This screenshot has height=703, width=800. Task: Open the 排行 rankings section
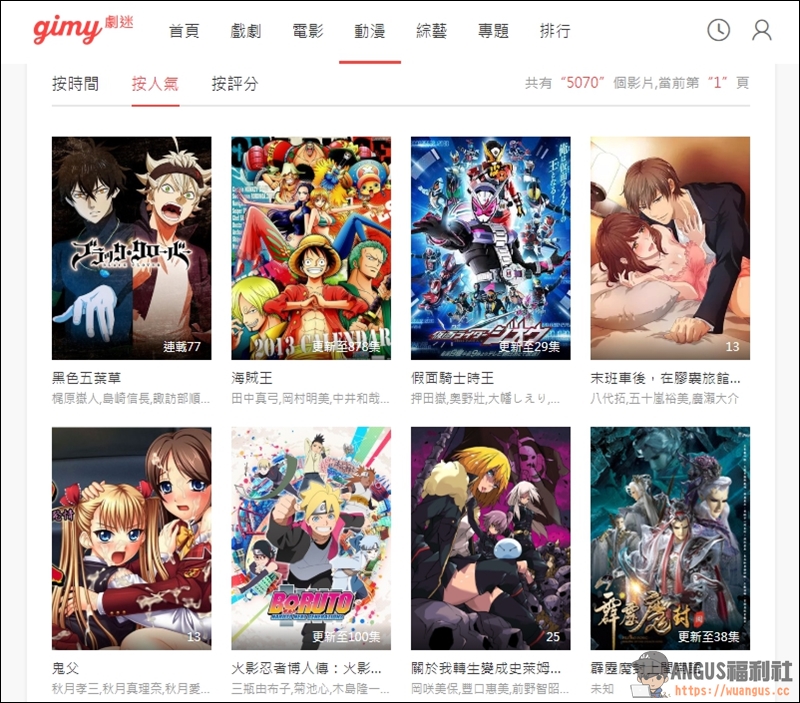(555, 31)
